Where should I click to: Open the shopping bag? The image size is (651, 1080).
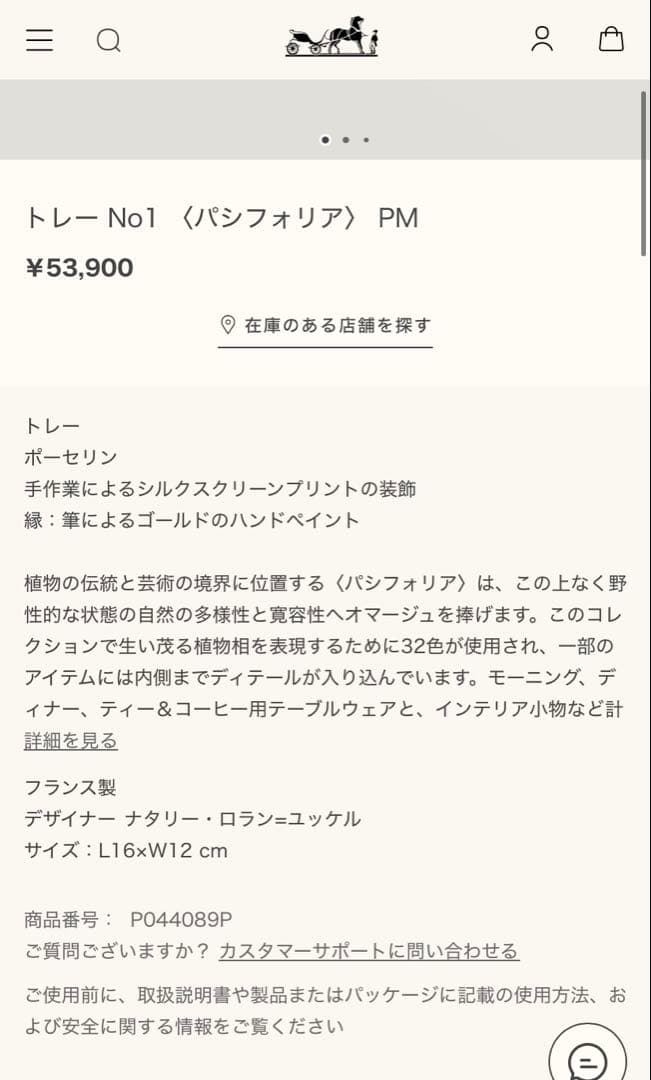click(x=611, y=39)
